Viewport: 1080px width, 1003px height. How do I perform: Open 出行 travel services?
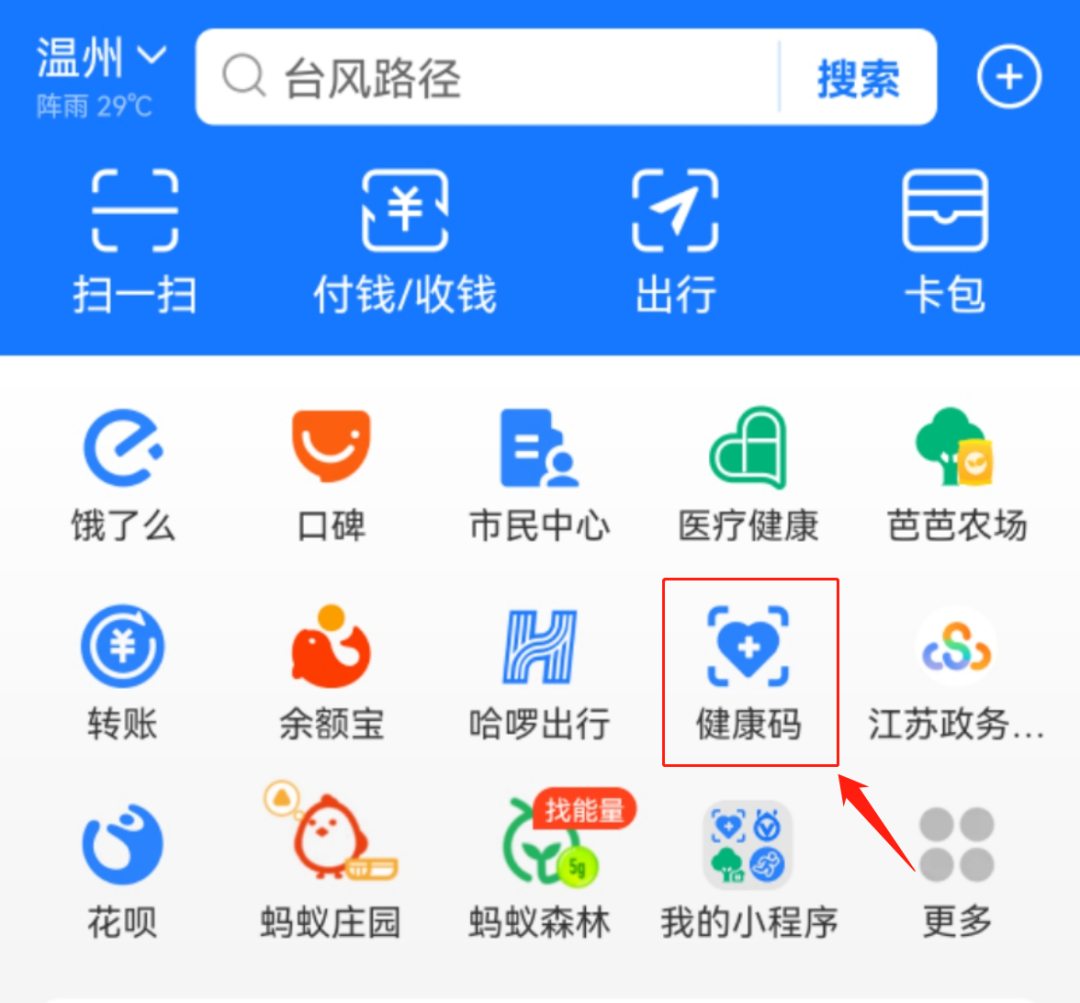675,240
